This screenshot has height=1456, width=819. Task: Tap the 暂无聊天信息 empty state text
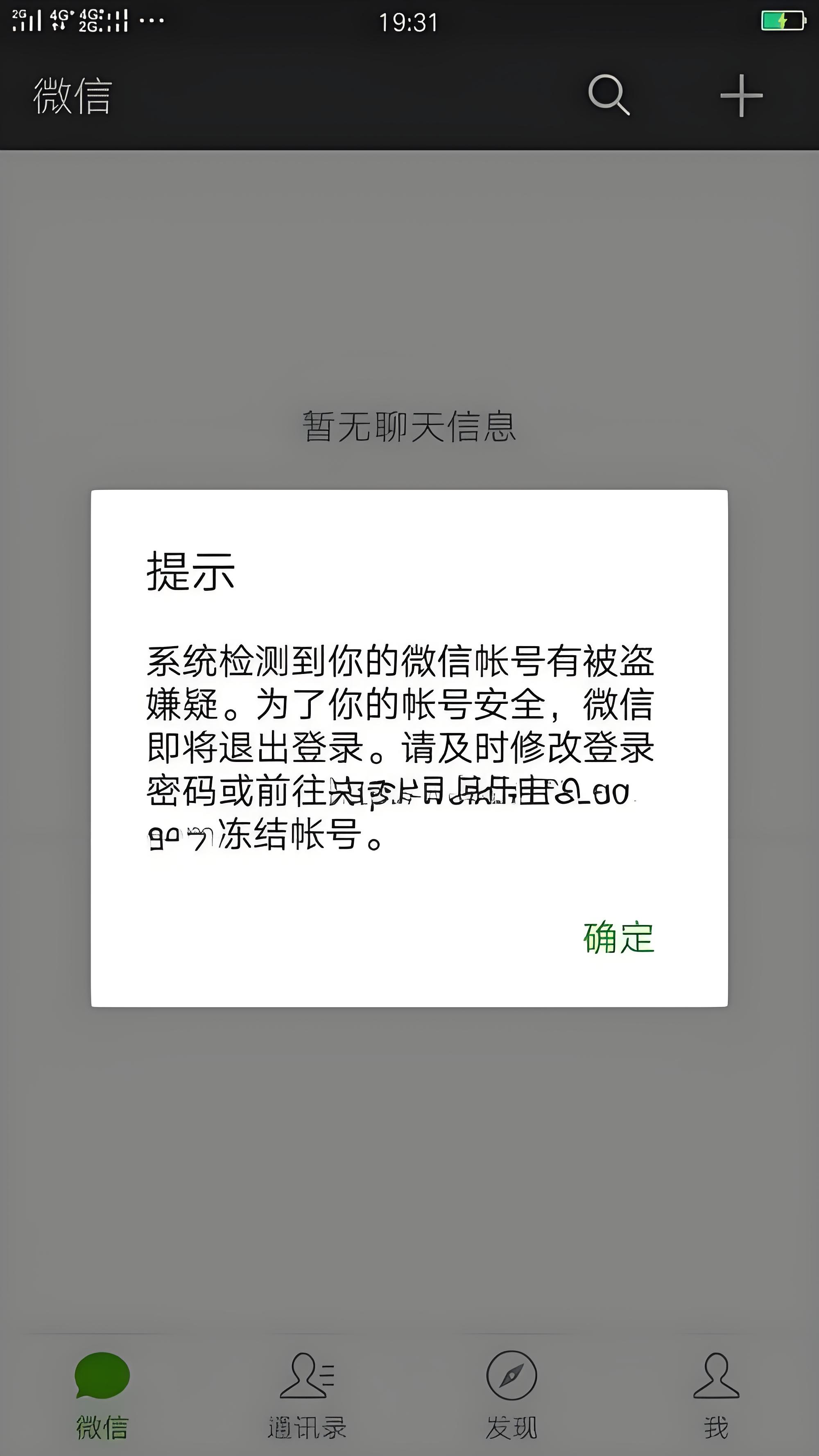click(x=409, y=428)
